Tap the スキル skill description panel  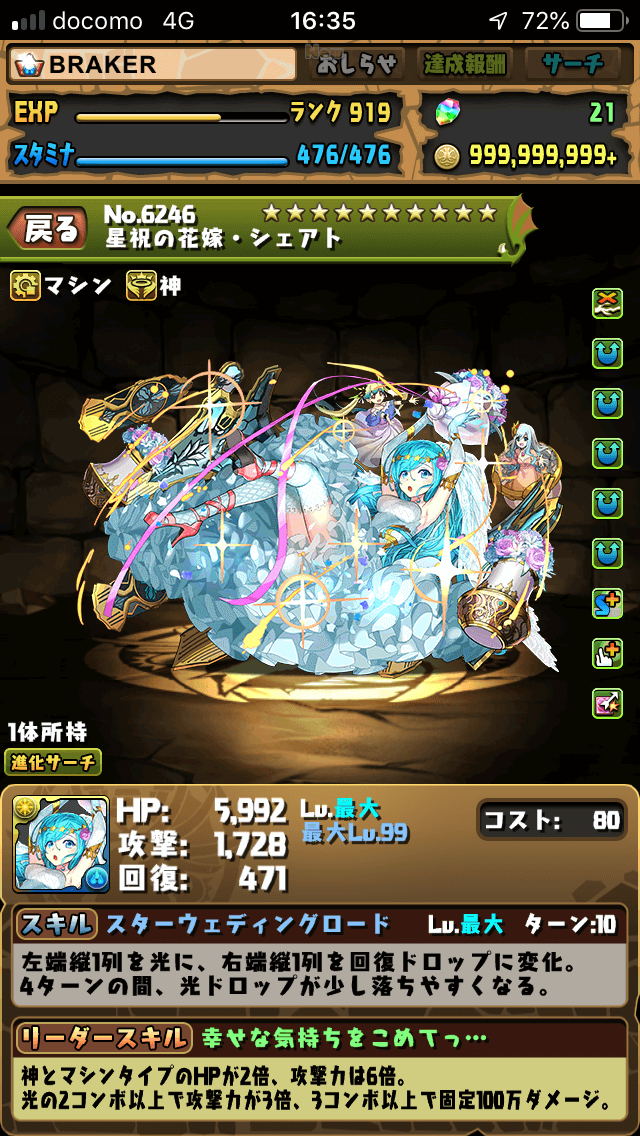[x=320, y=958]
